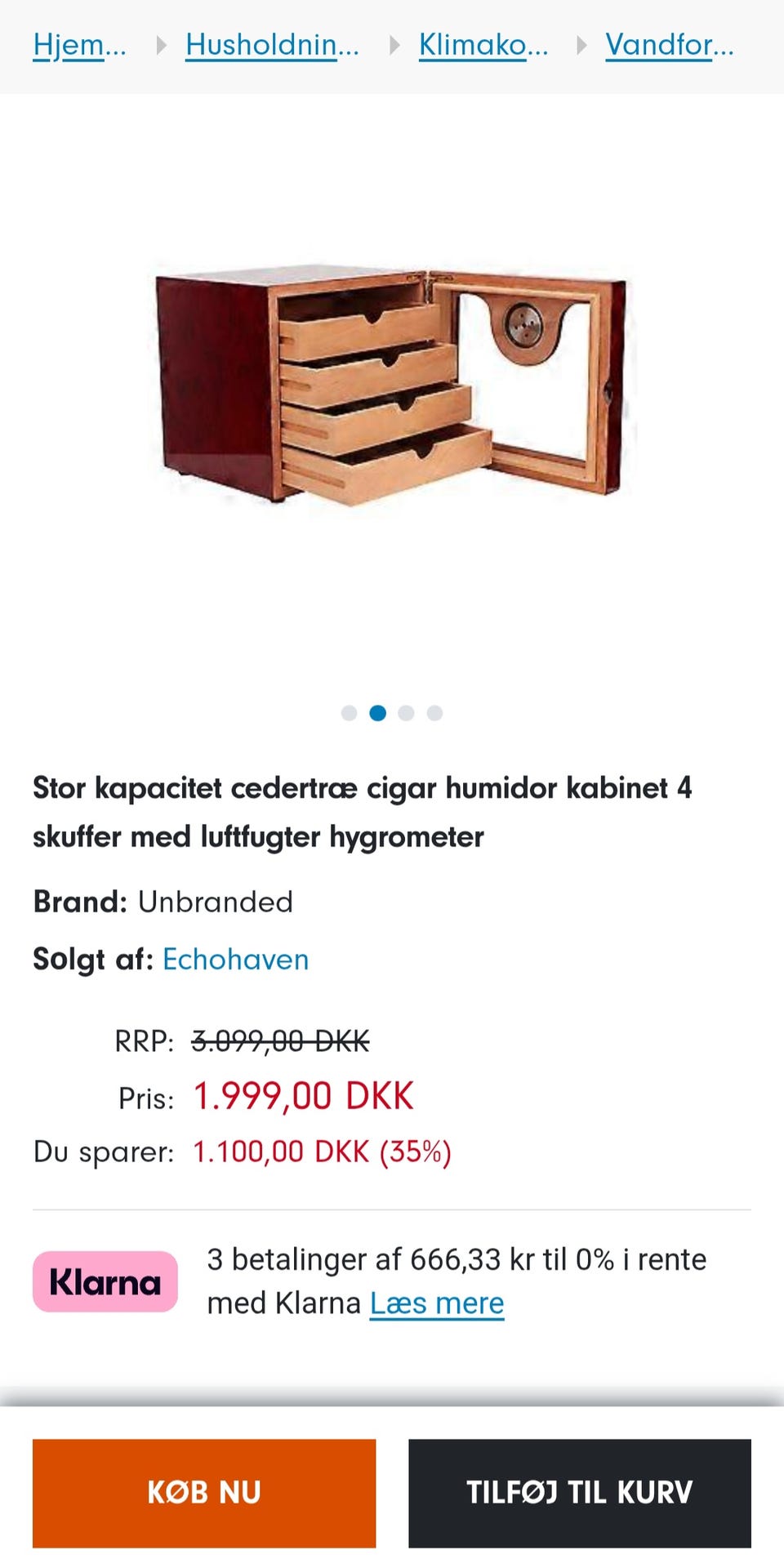The image size is (784, 1568).
Task: Open Læs mere about Klarna payments
Action: tap(437, 1303)
